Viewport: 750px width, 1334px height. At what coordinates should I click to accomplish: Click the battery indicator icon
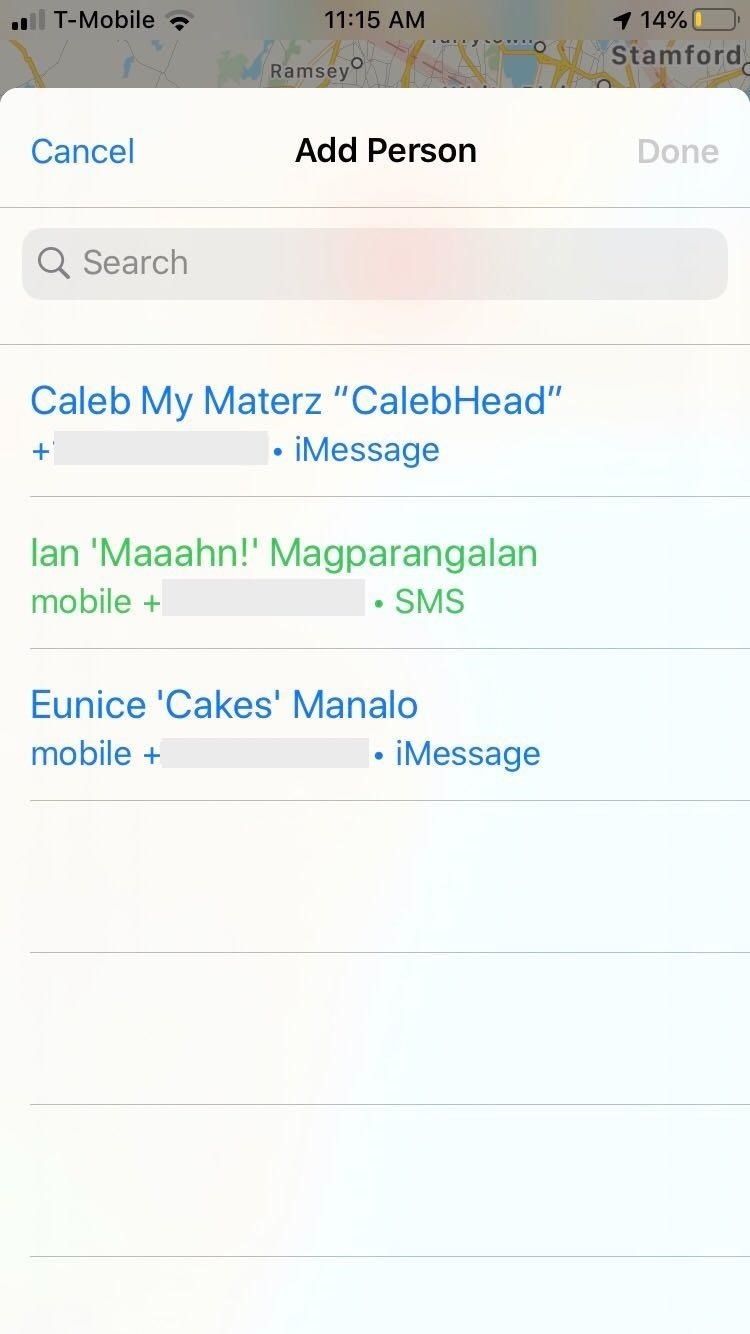pos(715,19)
